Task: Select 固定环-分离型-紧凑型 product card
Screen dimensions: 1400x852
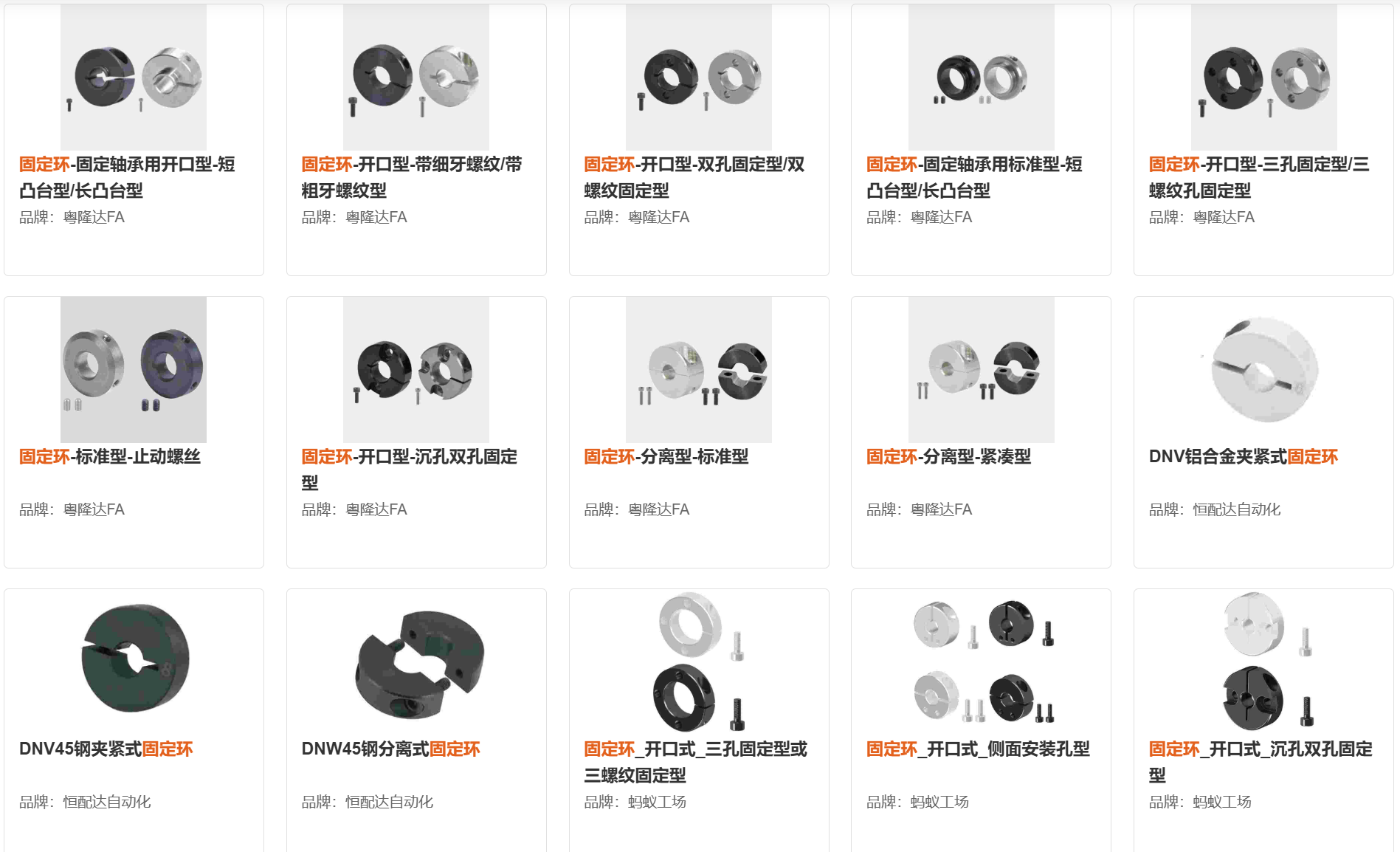Action: click(948, 456)
